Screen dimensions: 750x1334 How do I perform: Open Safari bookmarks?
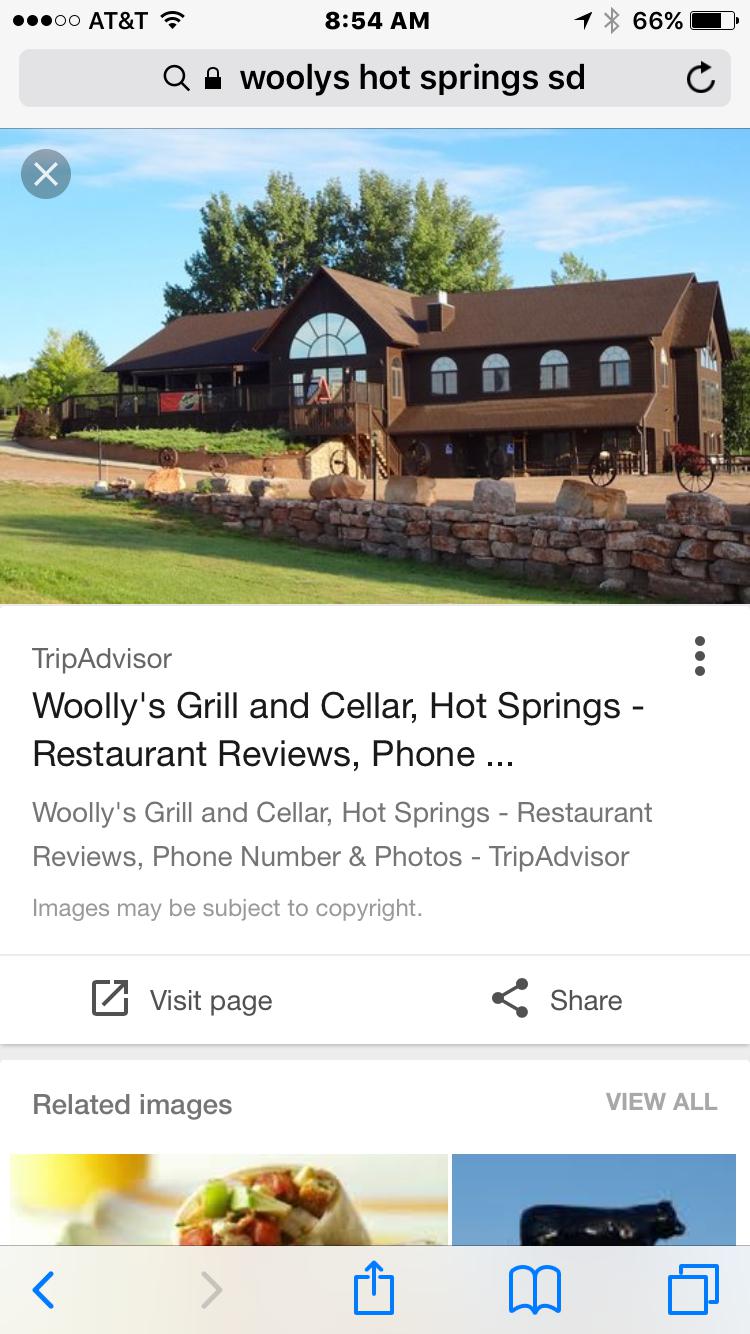535,1290
